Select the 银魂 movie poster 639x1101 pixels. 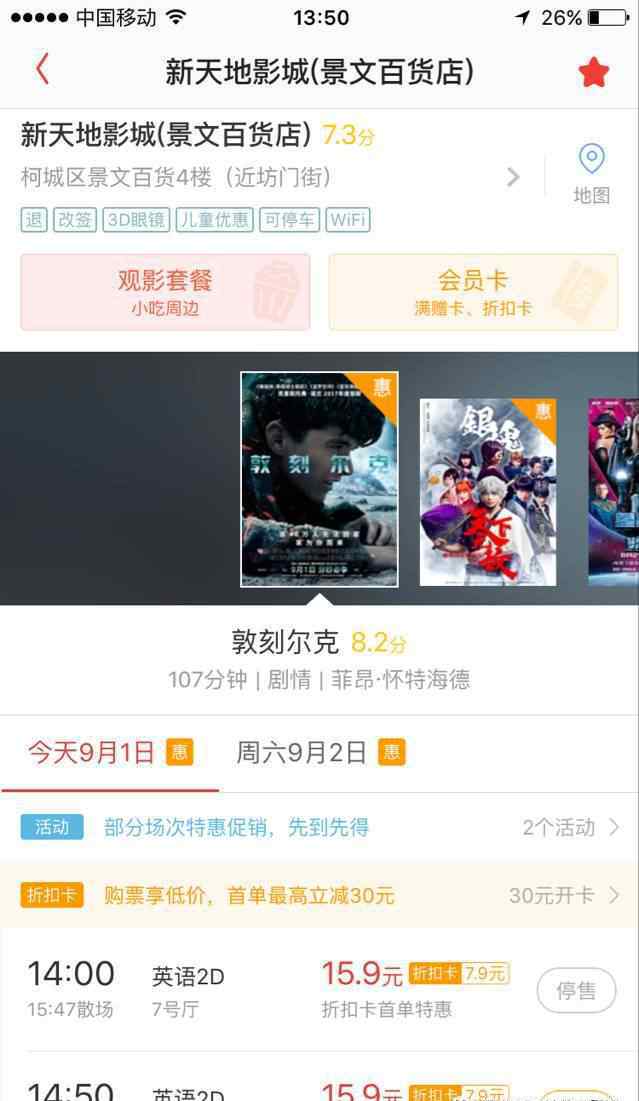click(x=488, y=492)
